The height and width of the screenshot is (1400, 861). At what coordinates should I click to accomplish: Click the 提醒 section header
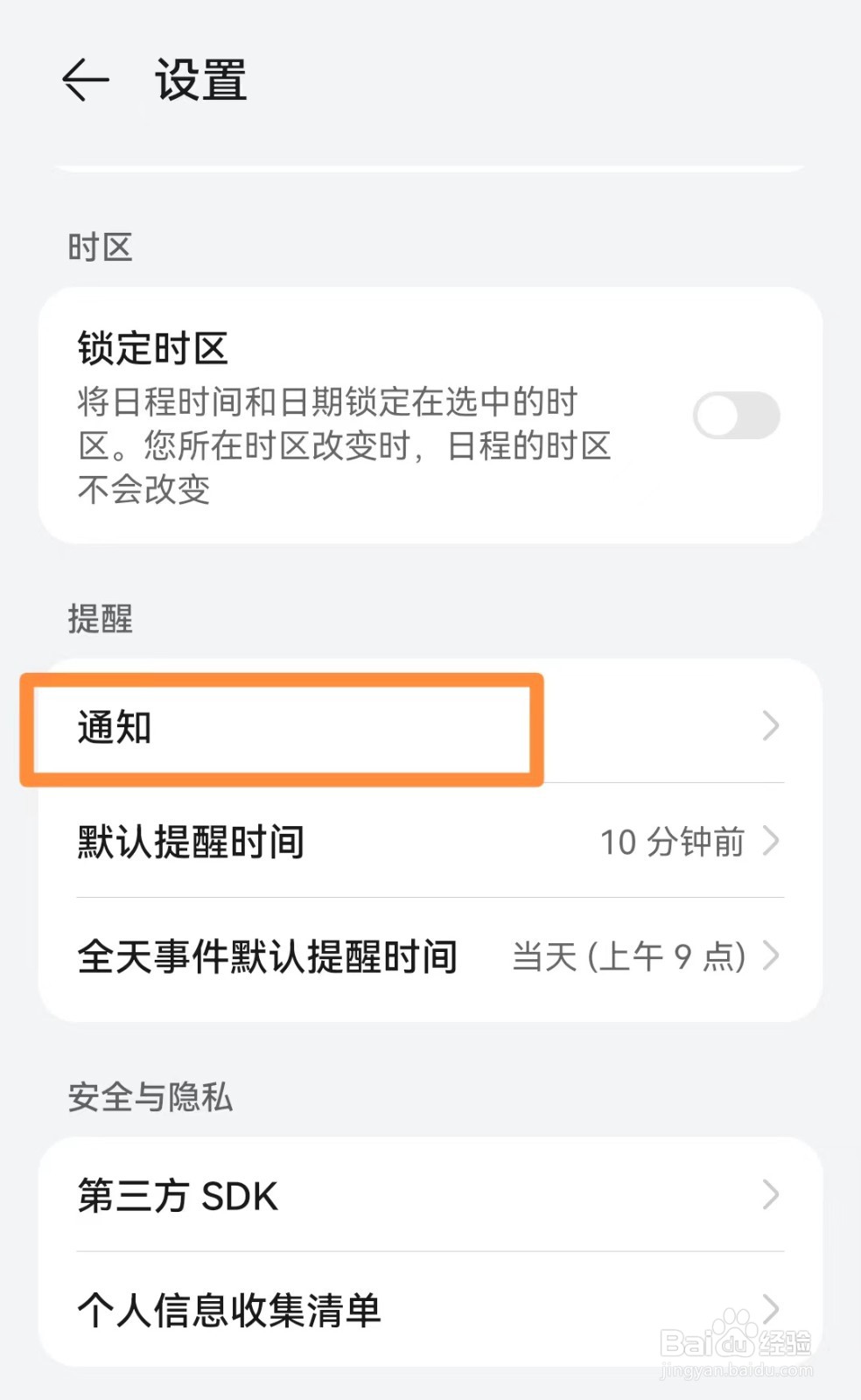100,620
